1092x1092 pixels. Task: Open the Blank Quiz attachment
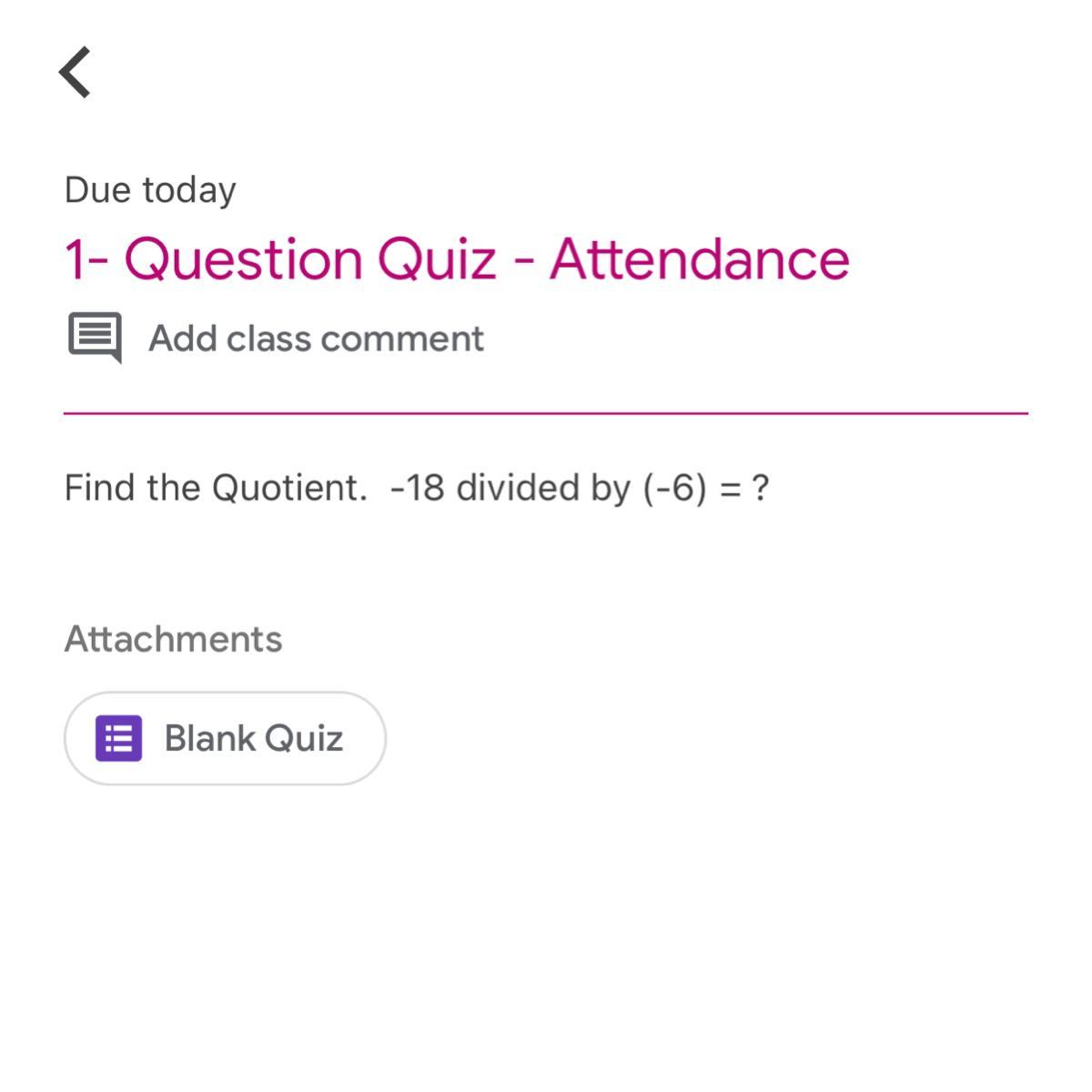click(225, 738)
